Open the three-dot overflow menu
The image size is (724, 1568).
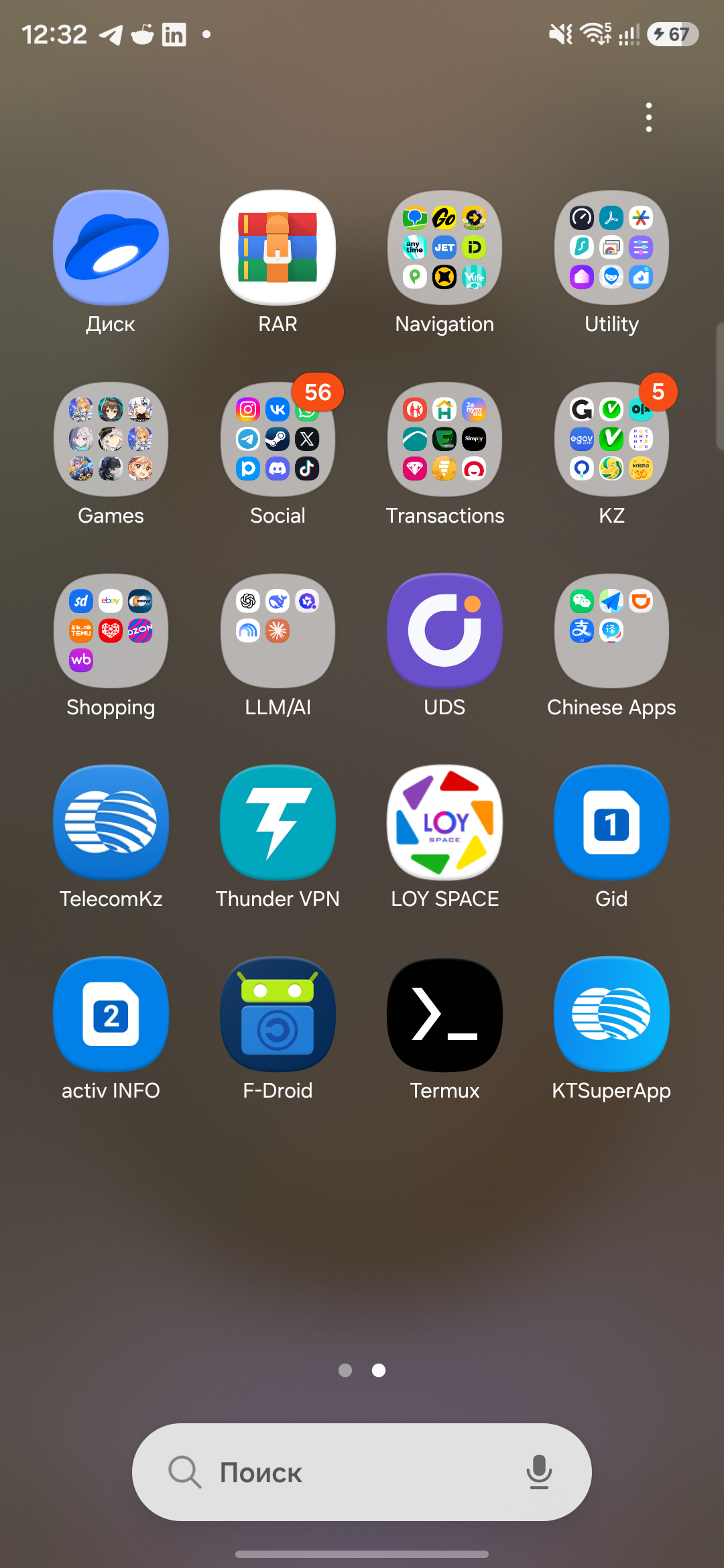(x=648, y=117)
